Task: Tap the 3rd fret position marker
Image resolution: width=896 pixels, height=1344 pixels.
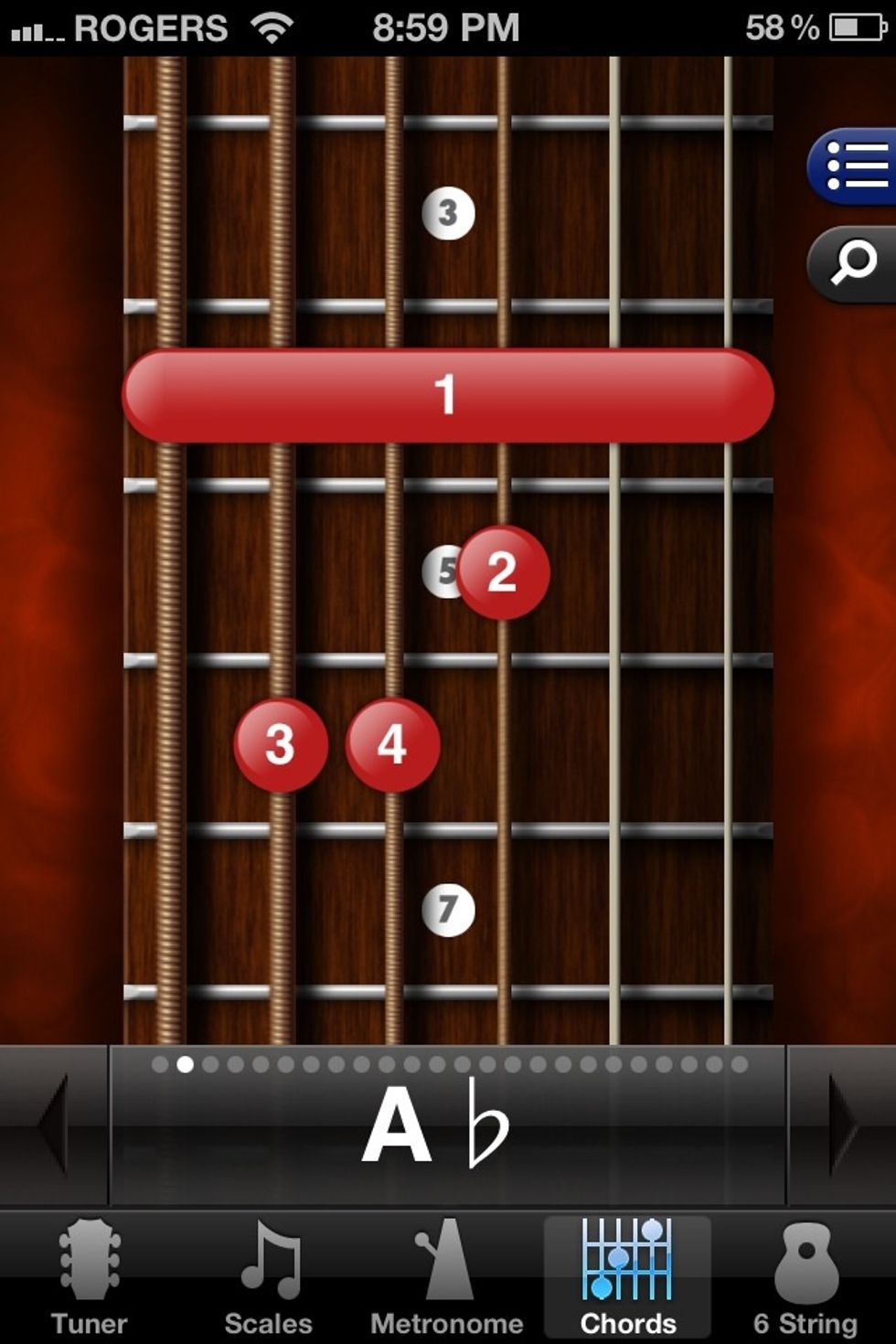Action: pos(448,212)
